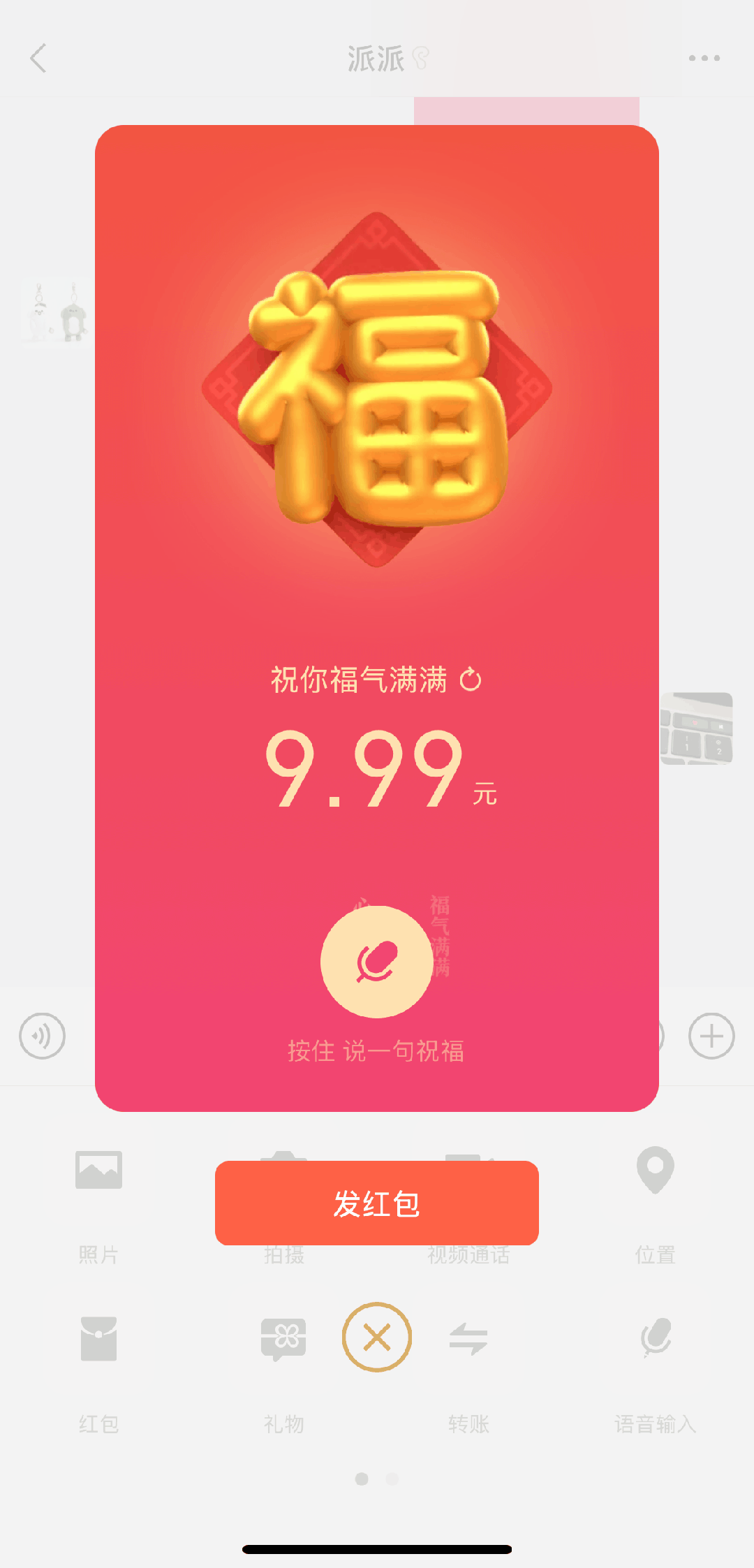Open the 照片 photo picker icon
The image size is (754, 1568).
pyautogui.click(x=98, y=1170)
